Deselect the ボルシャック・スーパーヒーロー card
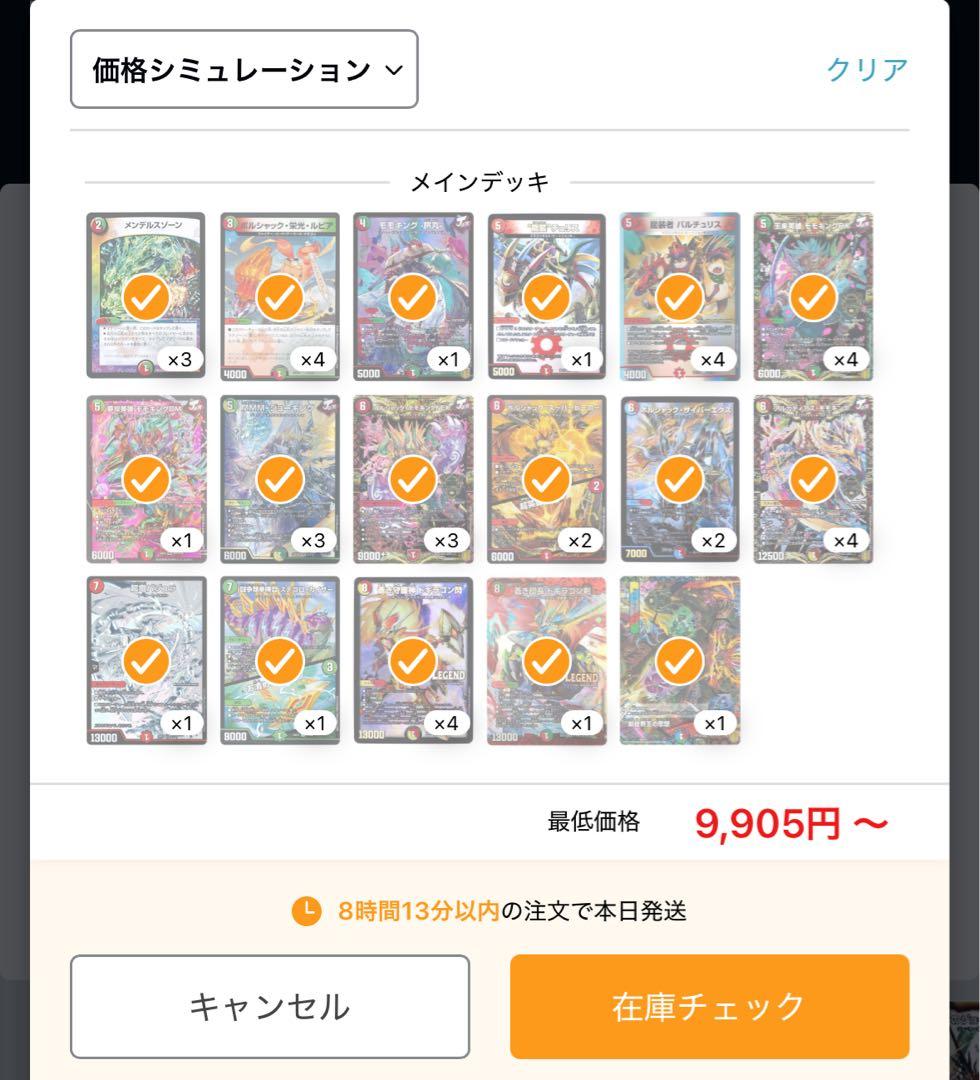 [546, 478]
